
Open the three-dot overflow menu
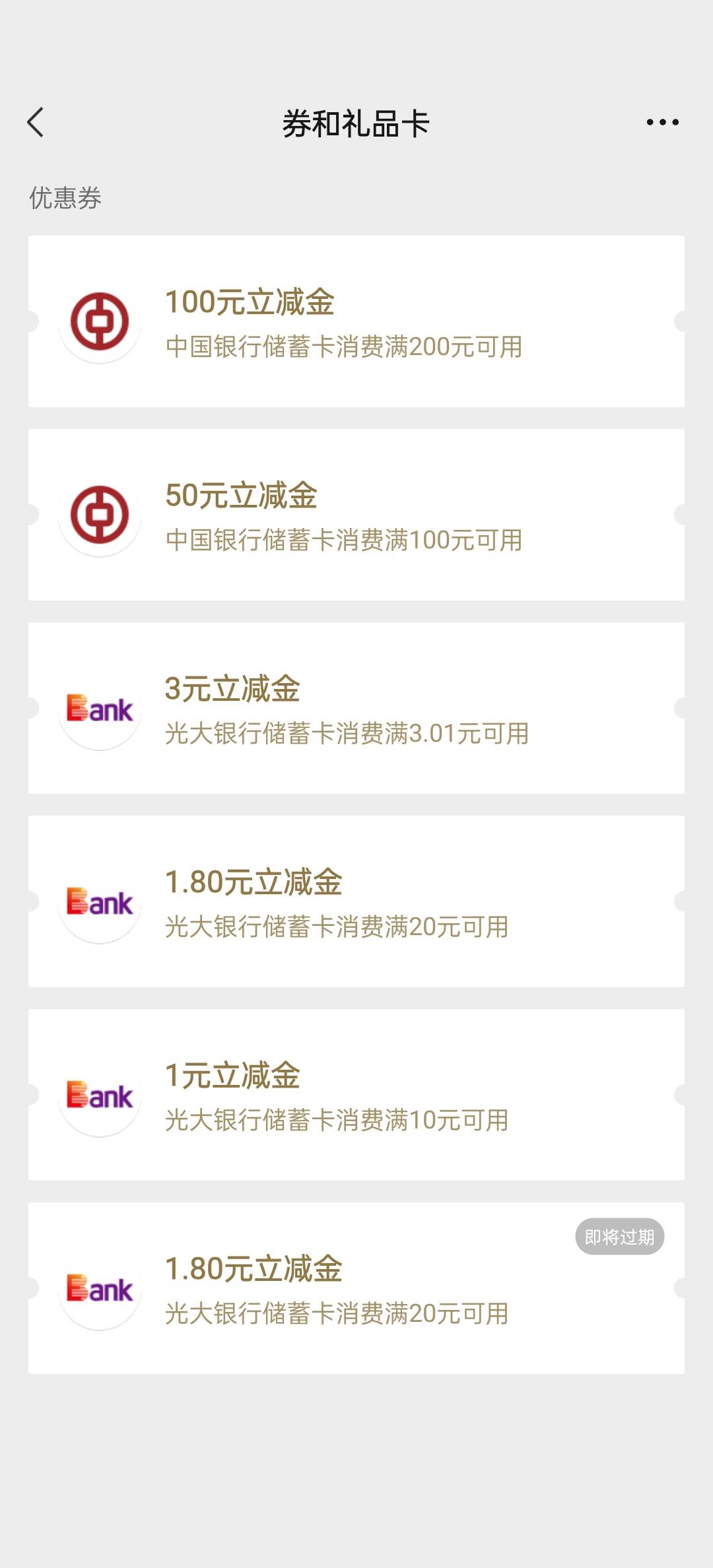coord(662,123)
